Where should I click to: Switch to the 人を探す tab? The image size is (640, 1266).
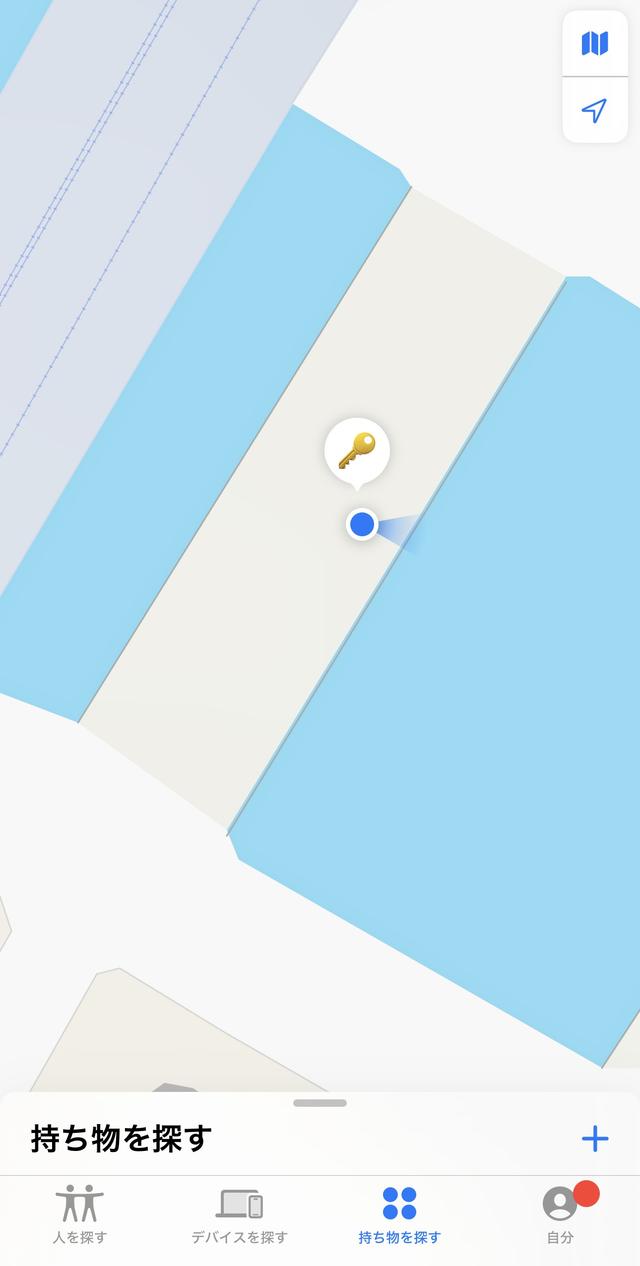pyautogui.click(x=80, y=1214)
